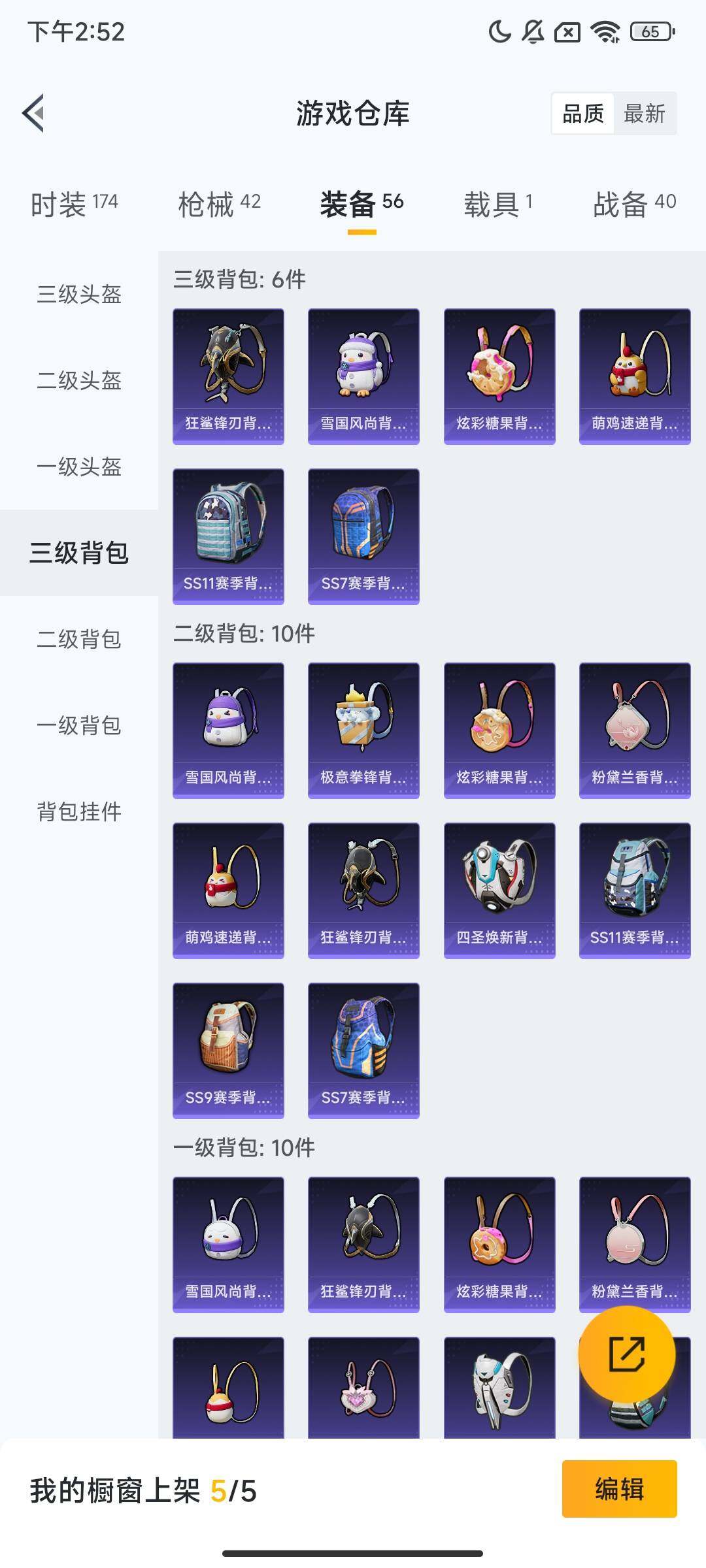Viewport: 706px width, 1568px height.
Task: Go back from 游戏仓库
Action: coord(34,114)
